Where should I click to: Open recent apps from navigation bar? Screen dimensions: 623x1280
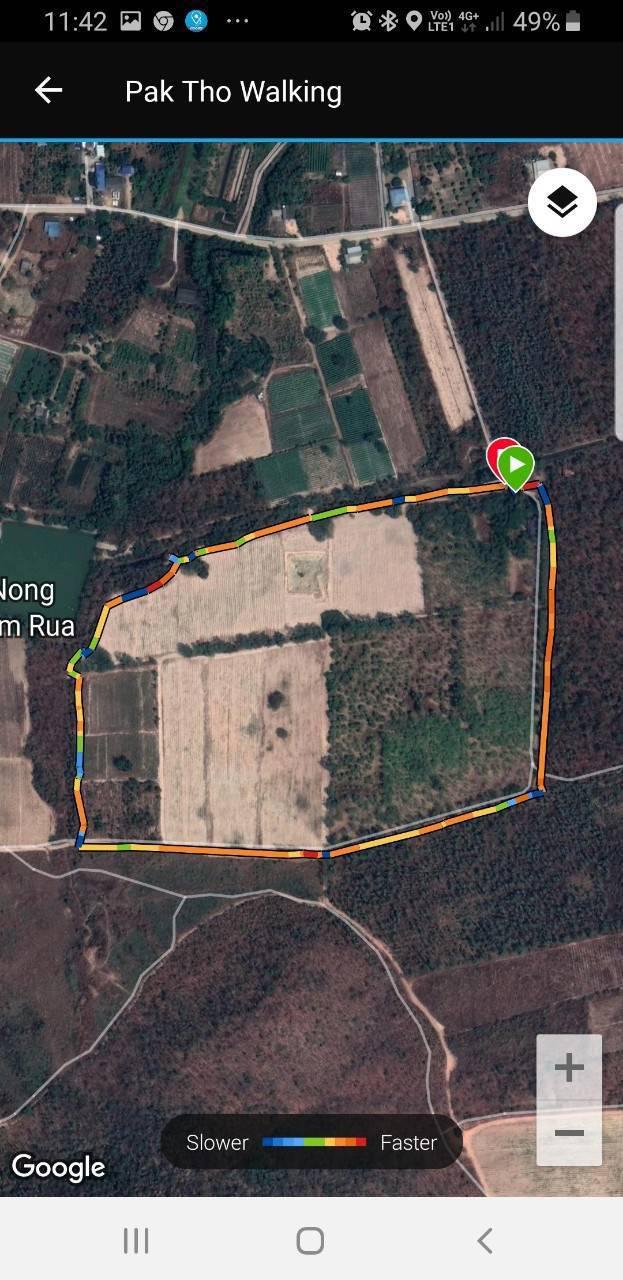[136, 1241]
